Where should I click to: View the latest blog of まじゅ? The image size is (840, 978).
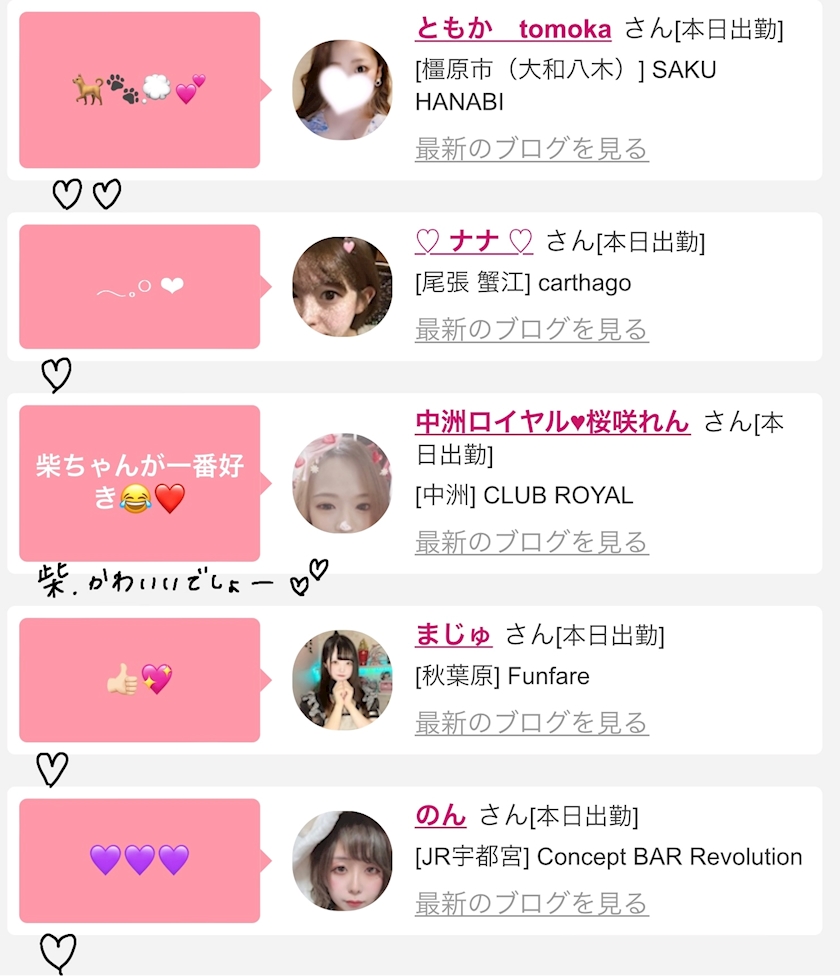(x=531, y=723)
